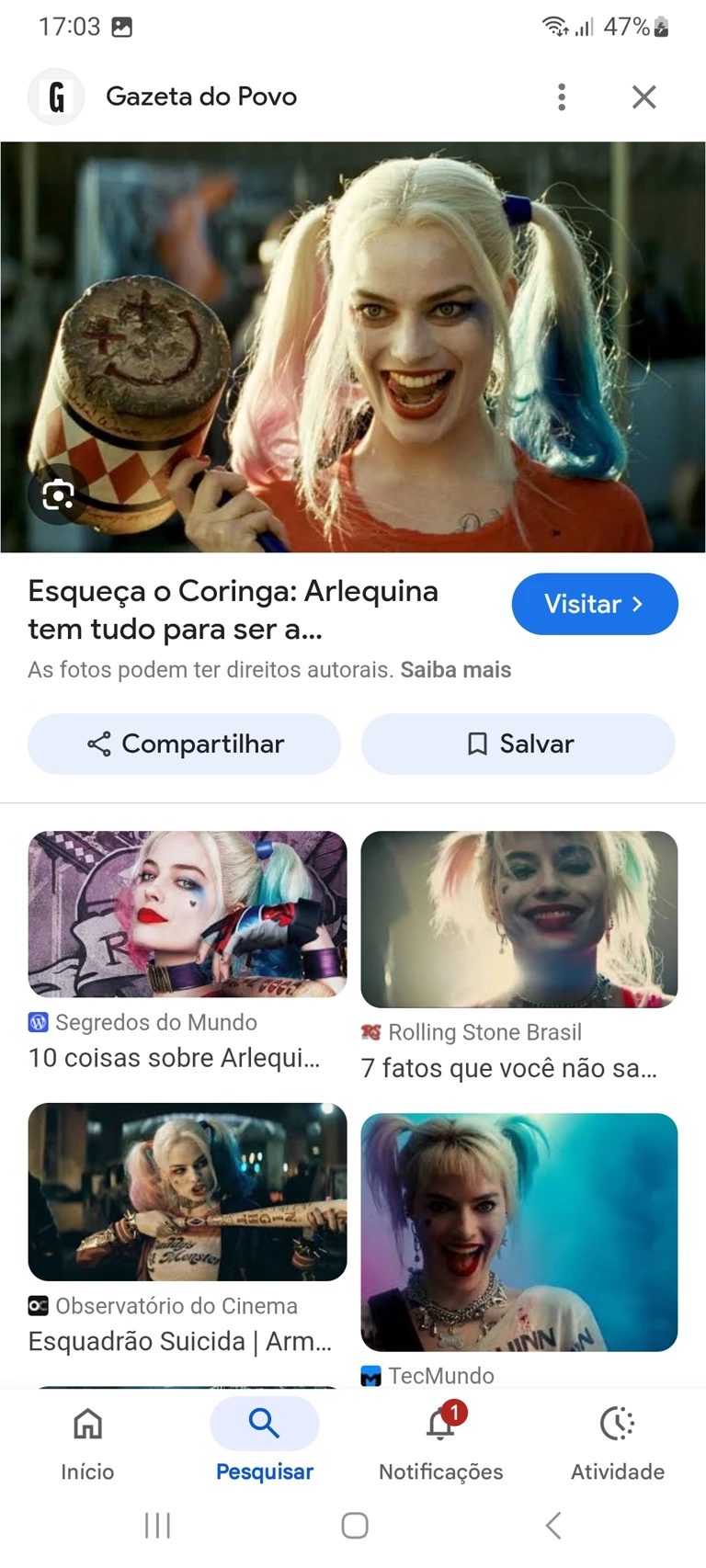Switch to the Pesquisar tab
Viewport: 706px width, 1568px height.
[265, 1438]
